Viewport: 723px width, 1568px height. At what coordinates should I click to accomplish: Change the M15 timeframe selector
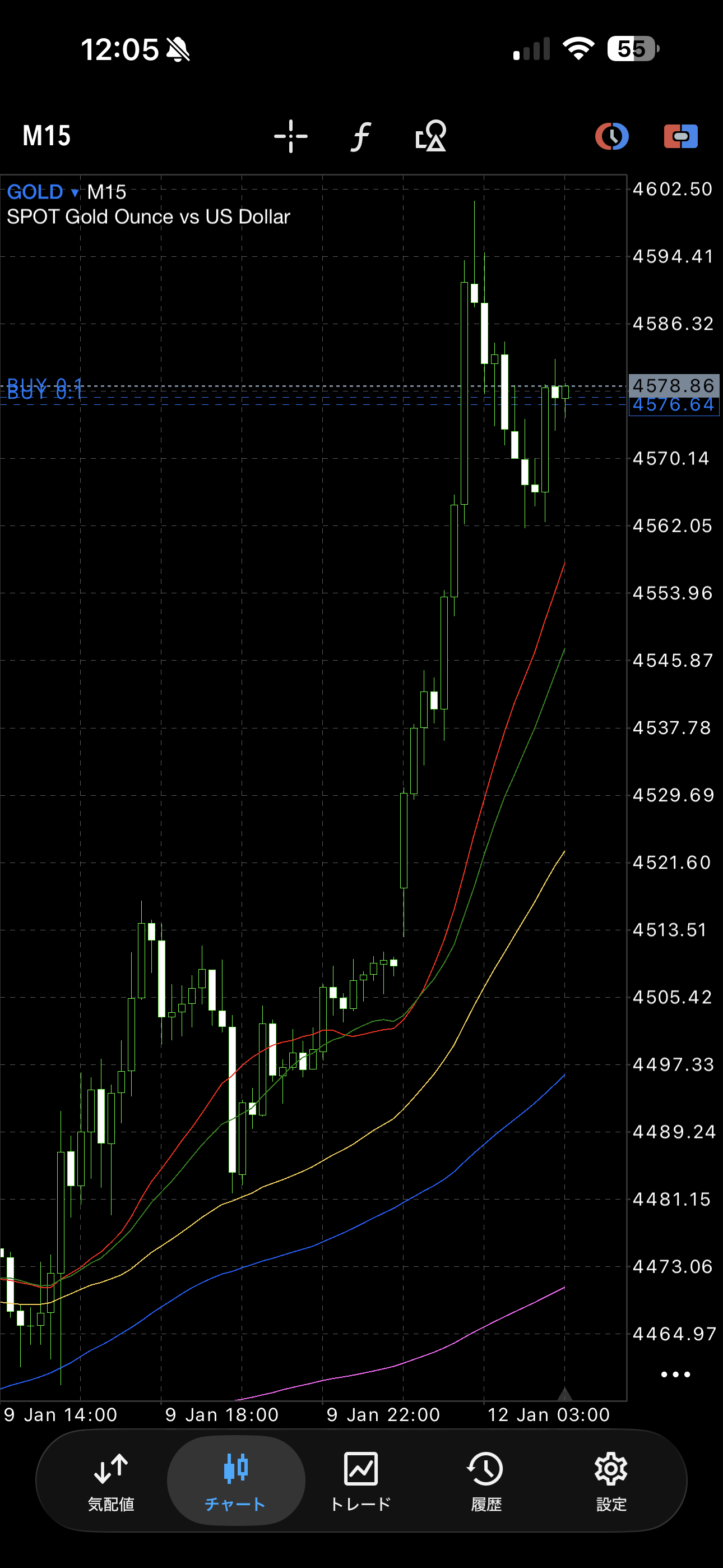pyautogui.click(x=47, y=136)
